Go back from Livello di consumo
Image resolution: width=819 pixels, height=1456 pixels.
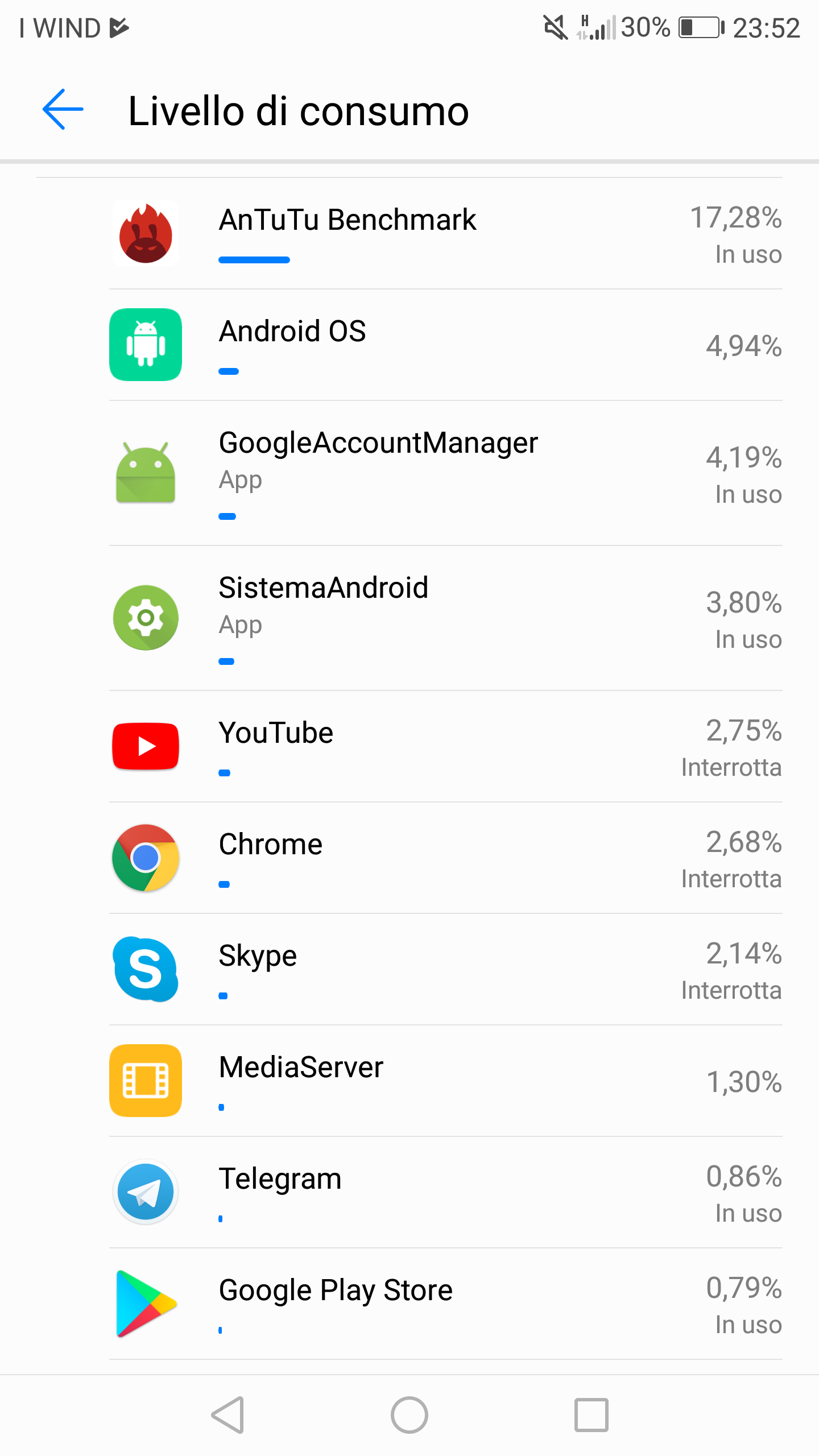(x=63, y=109)
